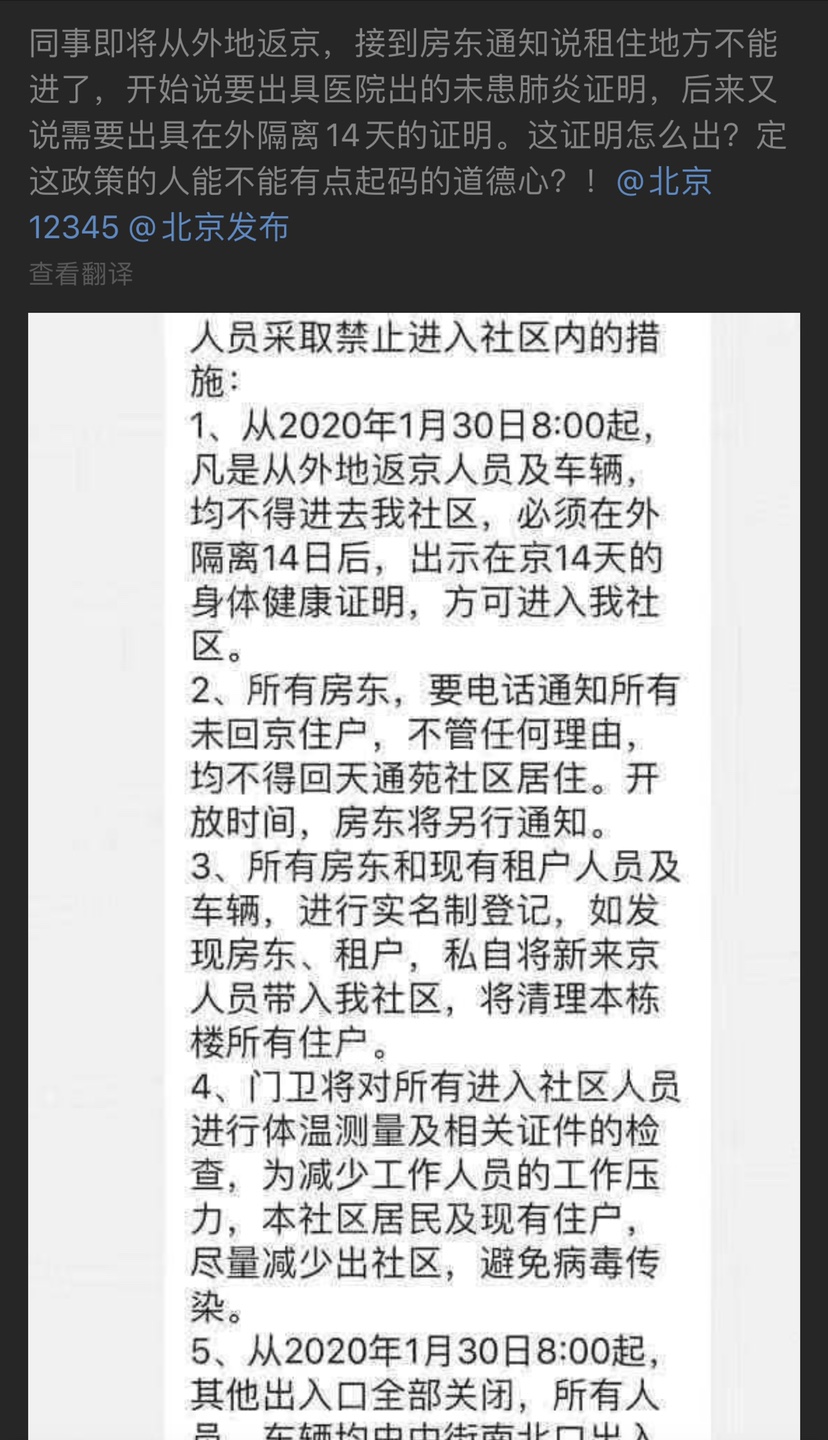
Task: Open the @北京12345 mention link
Action: (x=664, y=182)
